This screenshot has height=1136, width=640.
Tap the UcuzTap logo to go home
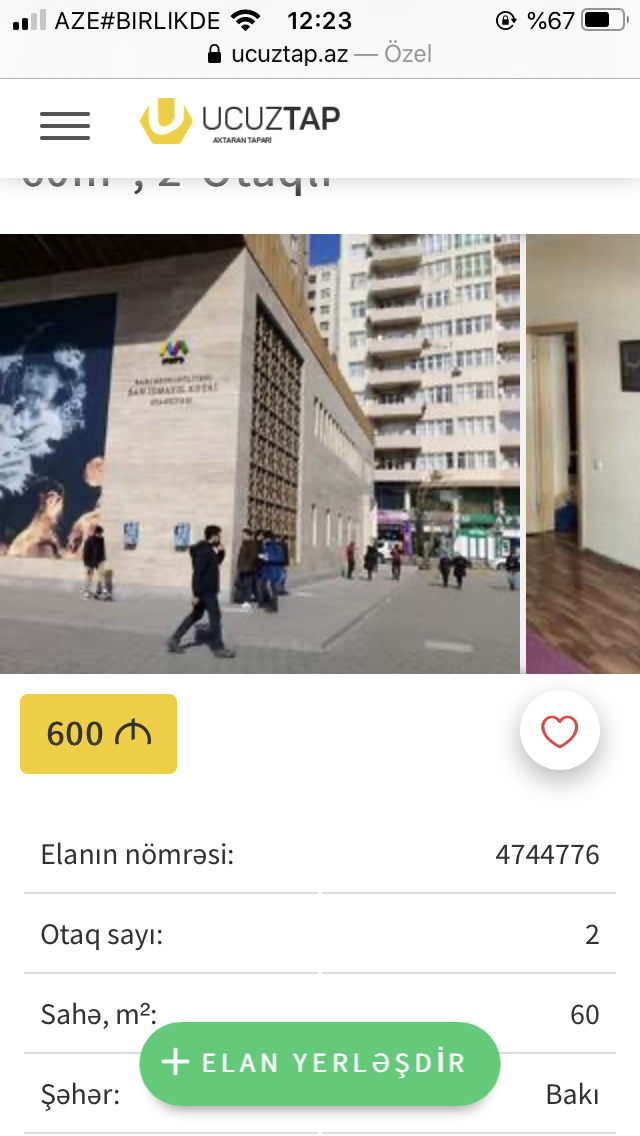tap(240, 121)
